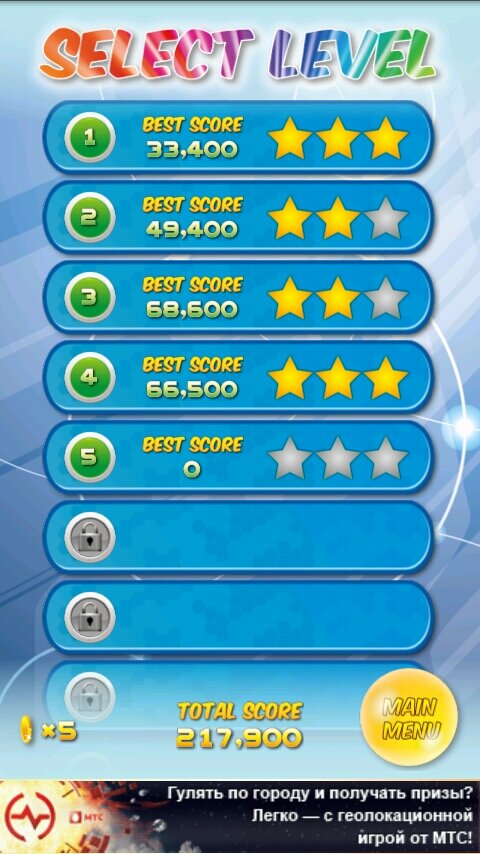Play level 3 with best score 68,600

click(238, 297)
